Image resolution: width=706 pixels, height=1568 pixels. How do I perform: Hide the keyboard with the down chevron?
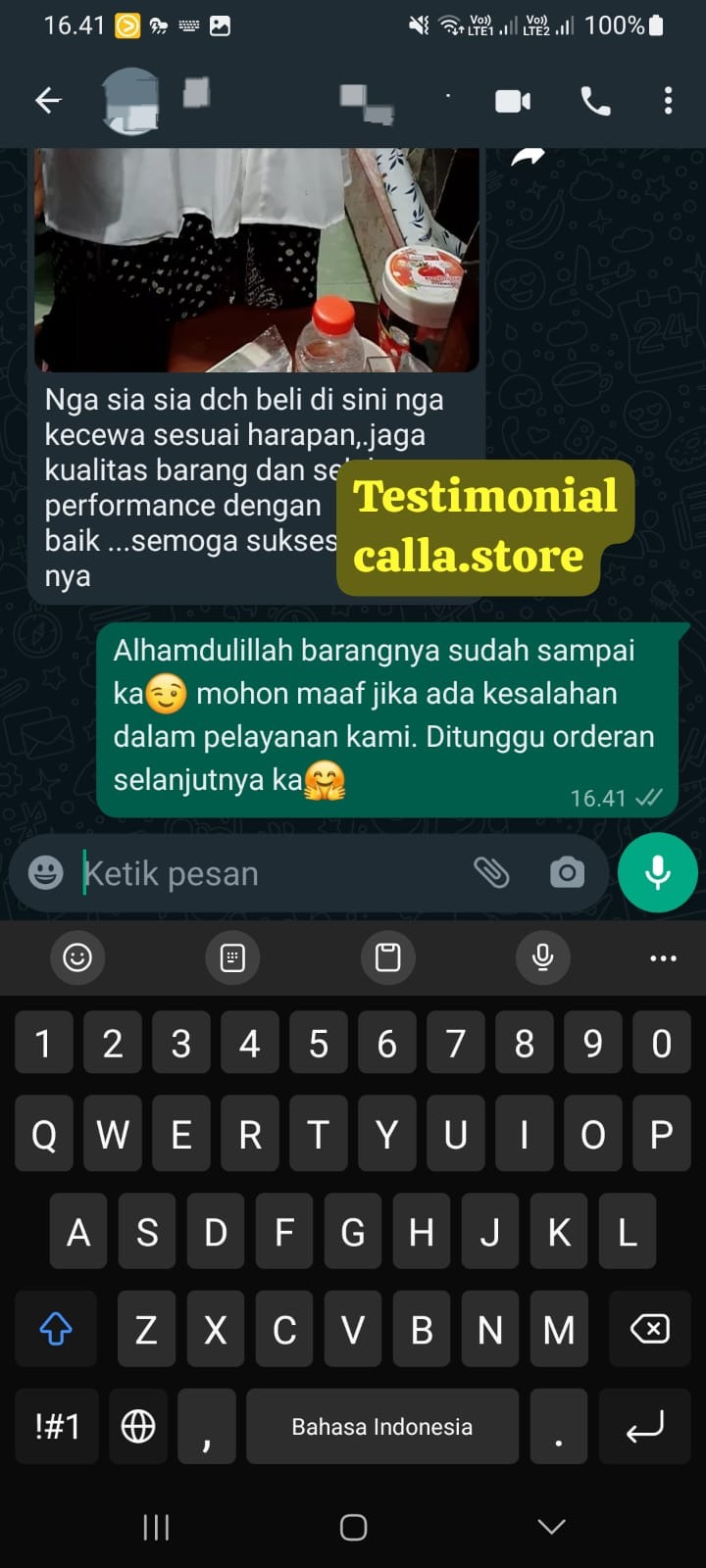point(552,1526)
